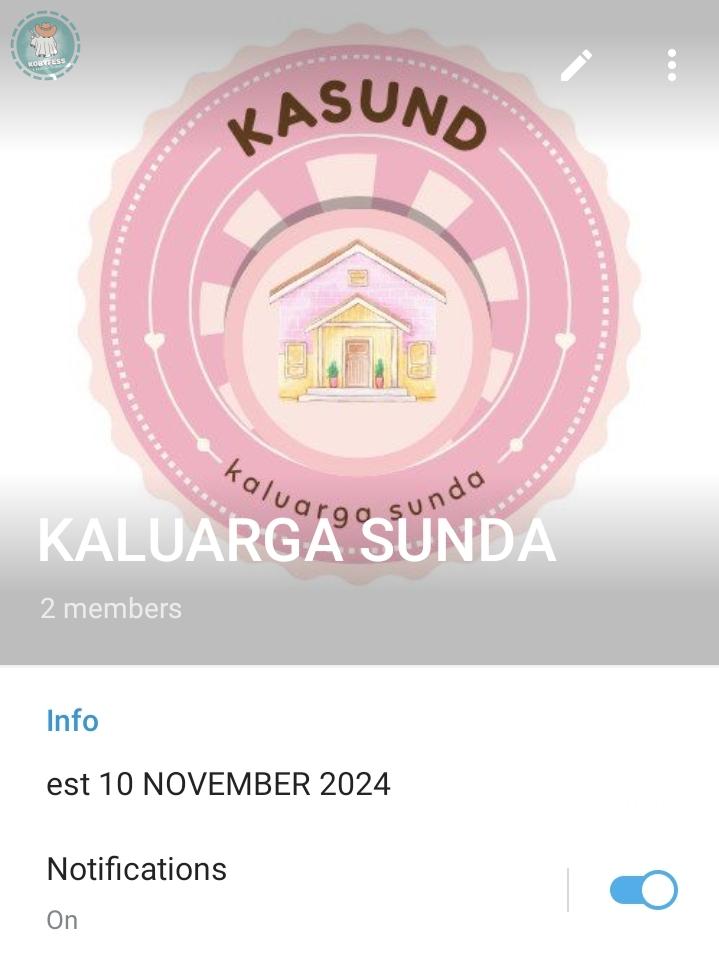This screenshot has width=719, height=960.
Task: Turn off the Notifications switch
Action: [x=643, y=890]
